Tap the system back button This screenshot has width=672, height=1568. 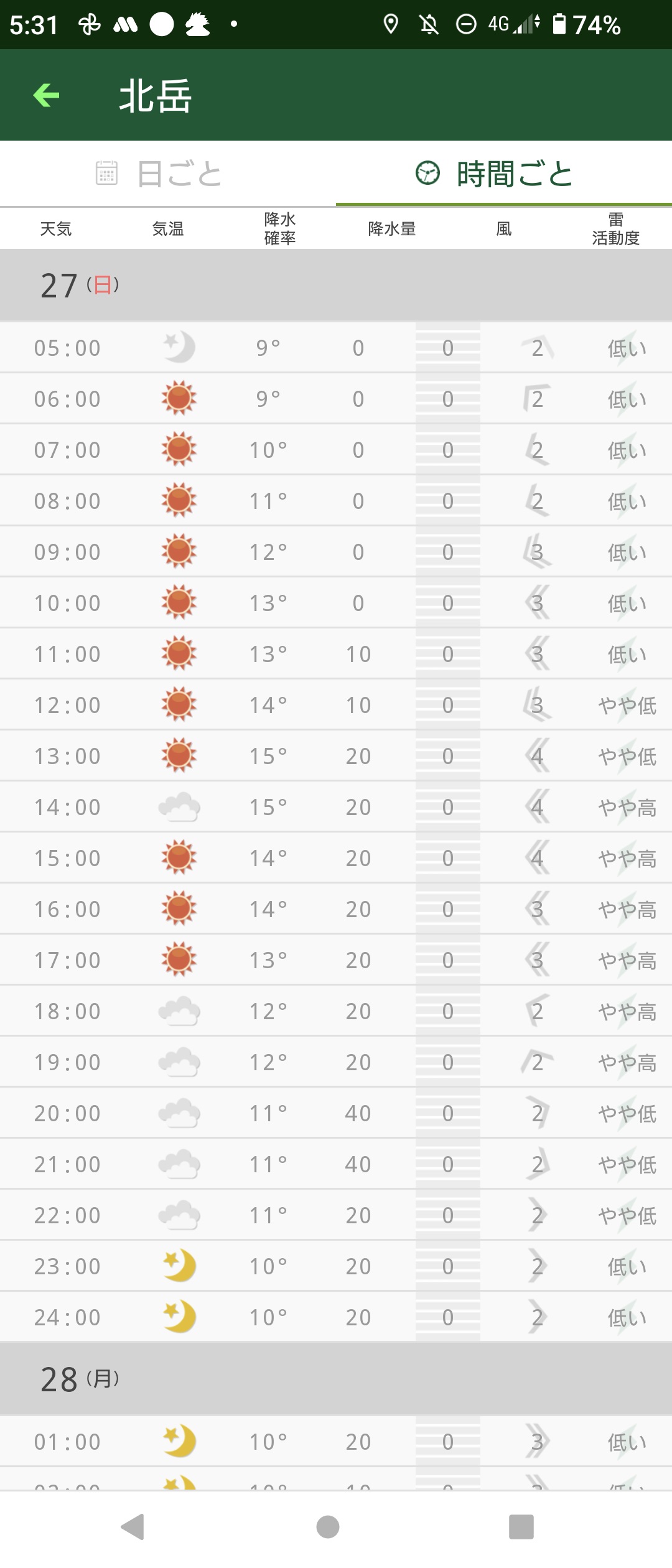[133, 1526]
